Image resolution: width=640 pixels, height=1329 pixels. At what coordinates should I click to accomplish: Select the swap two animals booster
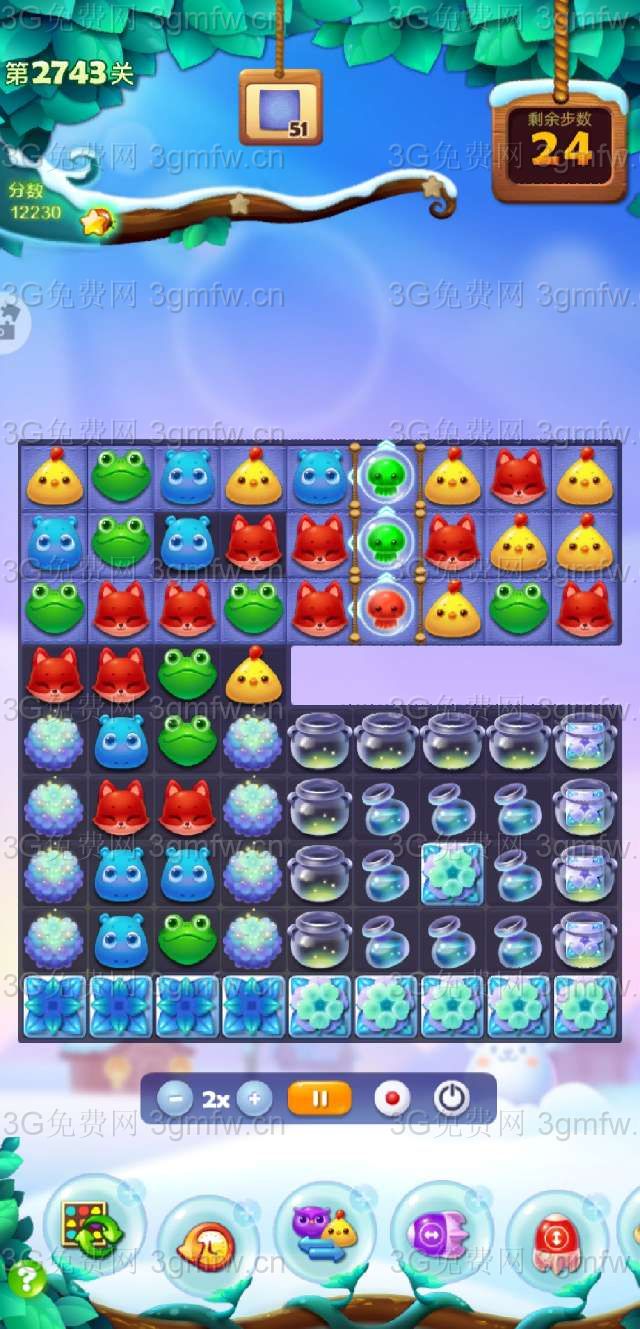coord(324,1230)
